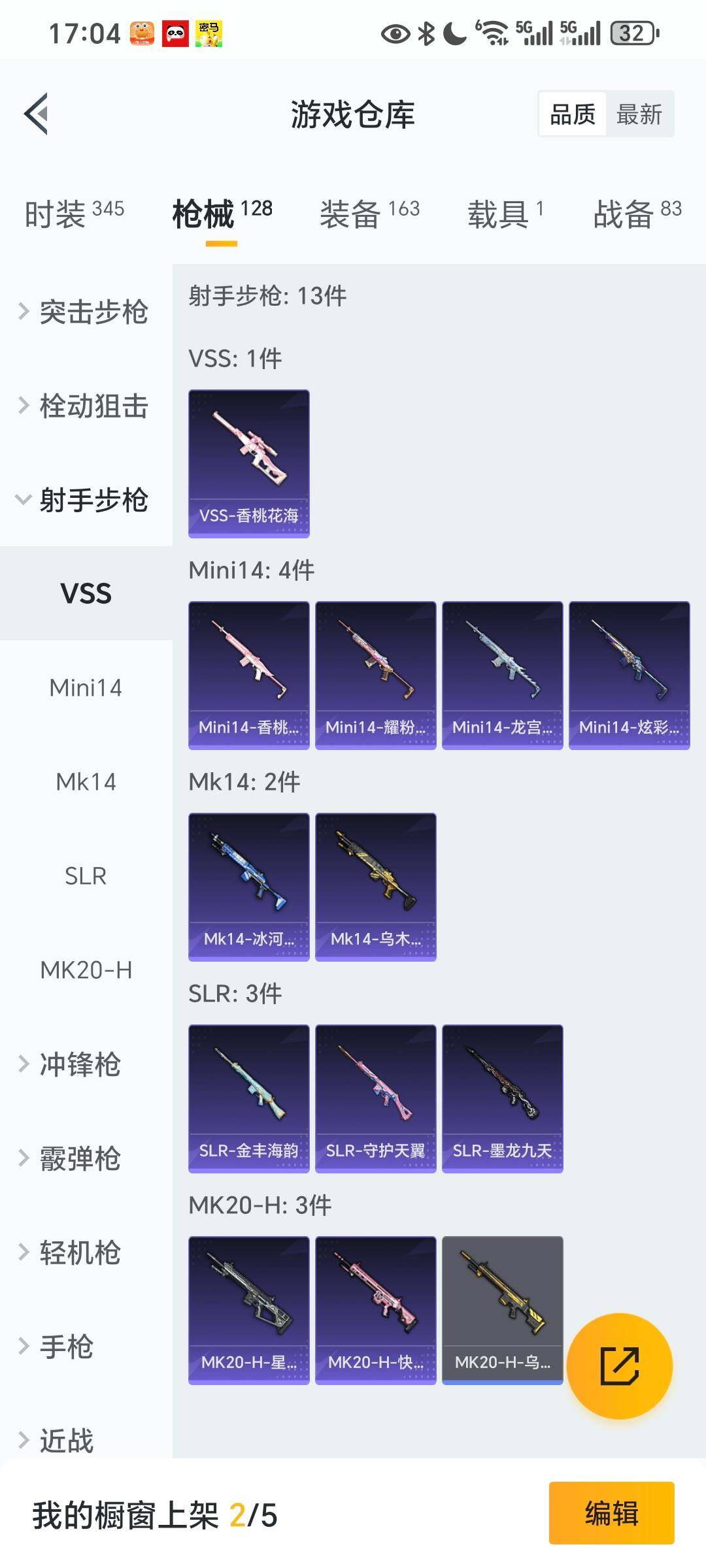706x1568 pixels.
Task: Go back from the 游戏仓库 page
Action: tap(37, 114)
